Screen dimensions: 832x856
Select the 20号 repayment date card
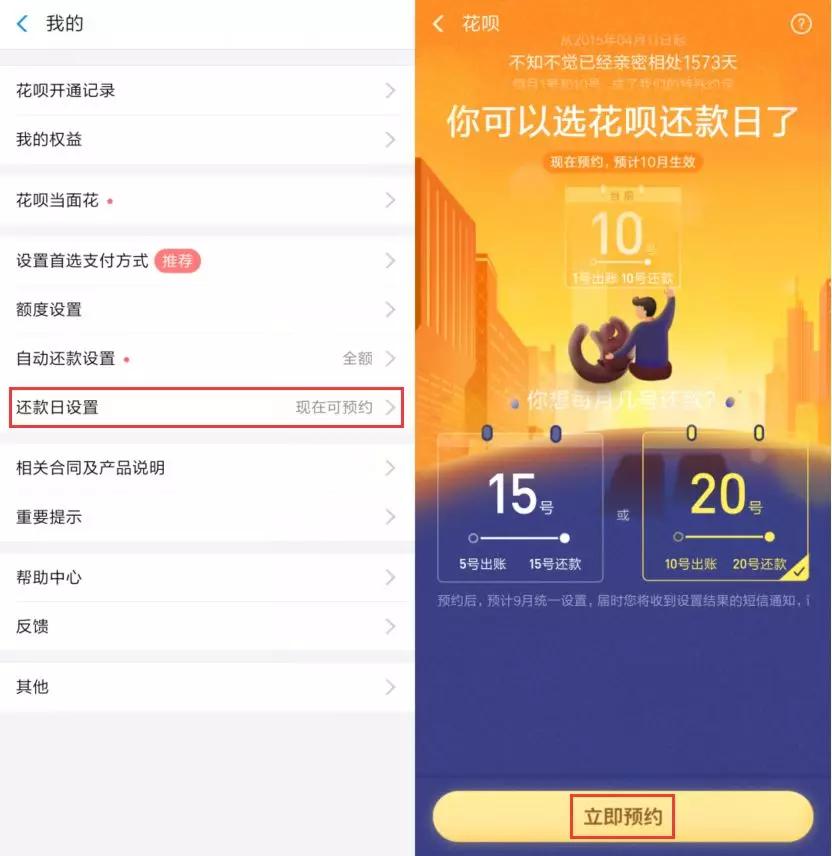725,507
